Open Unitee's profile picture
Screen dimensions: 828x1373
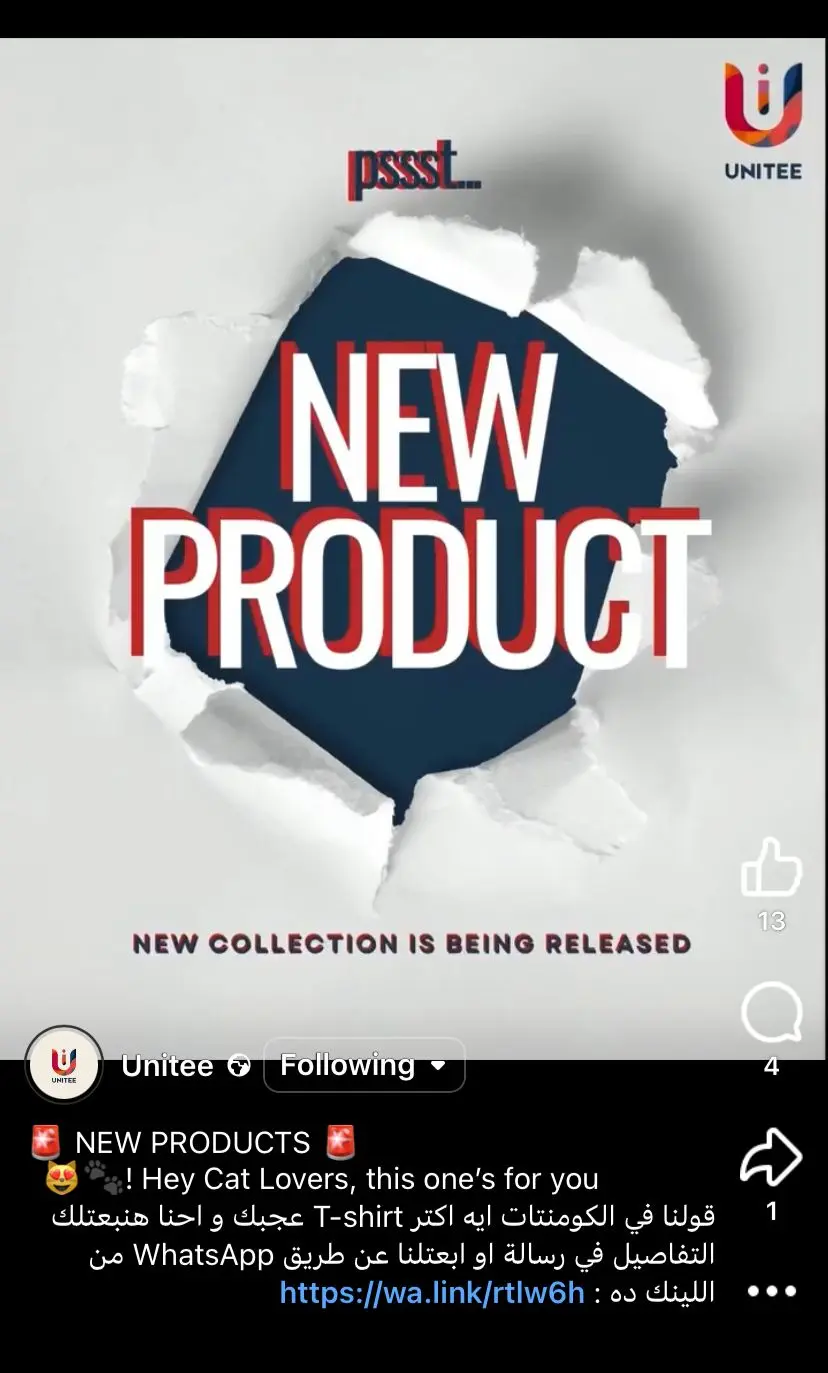64,1065
